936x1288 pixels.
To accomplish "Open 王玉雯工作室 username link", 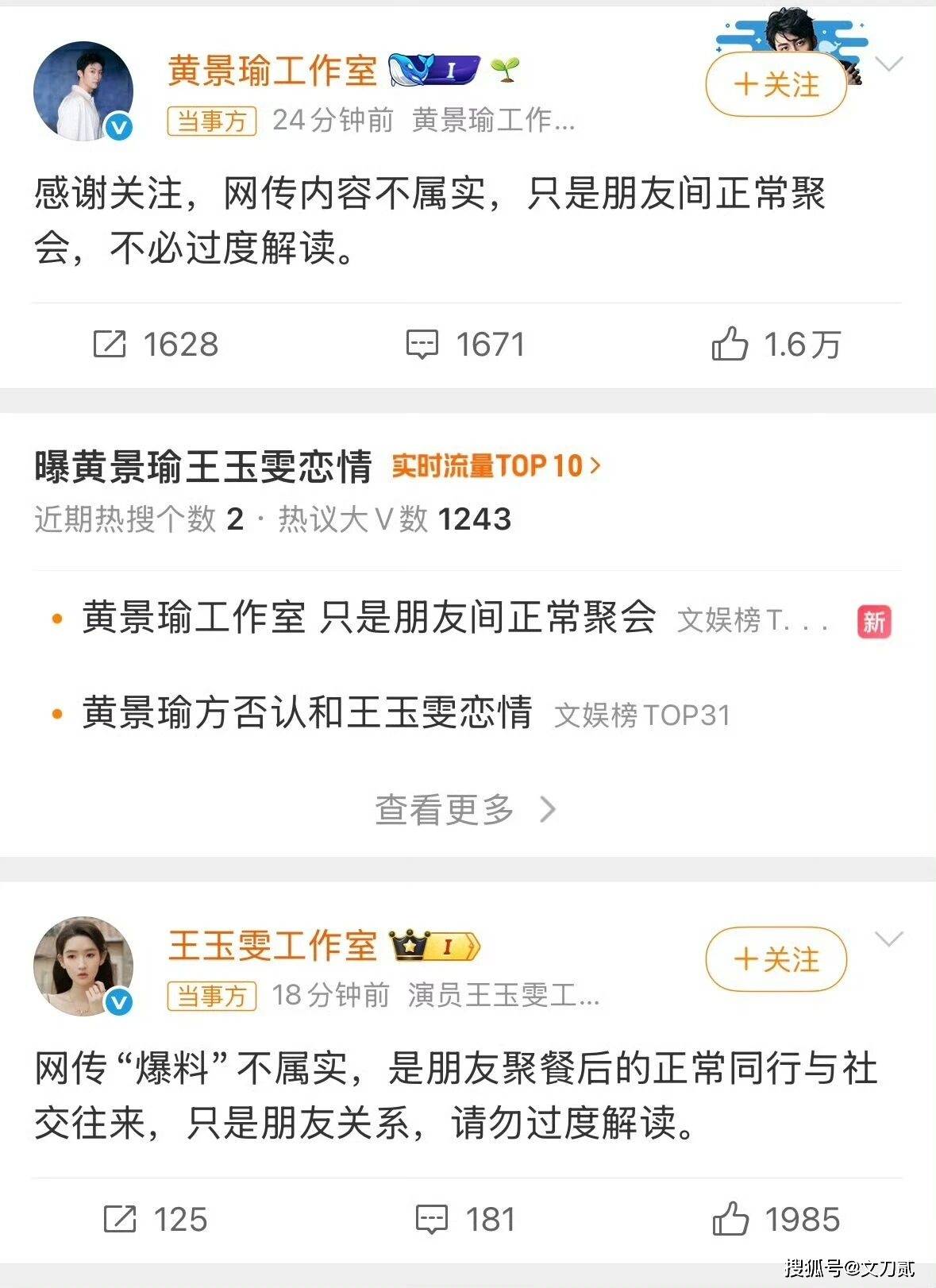I will (272, 945).
